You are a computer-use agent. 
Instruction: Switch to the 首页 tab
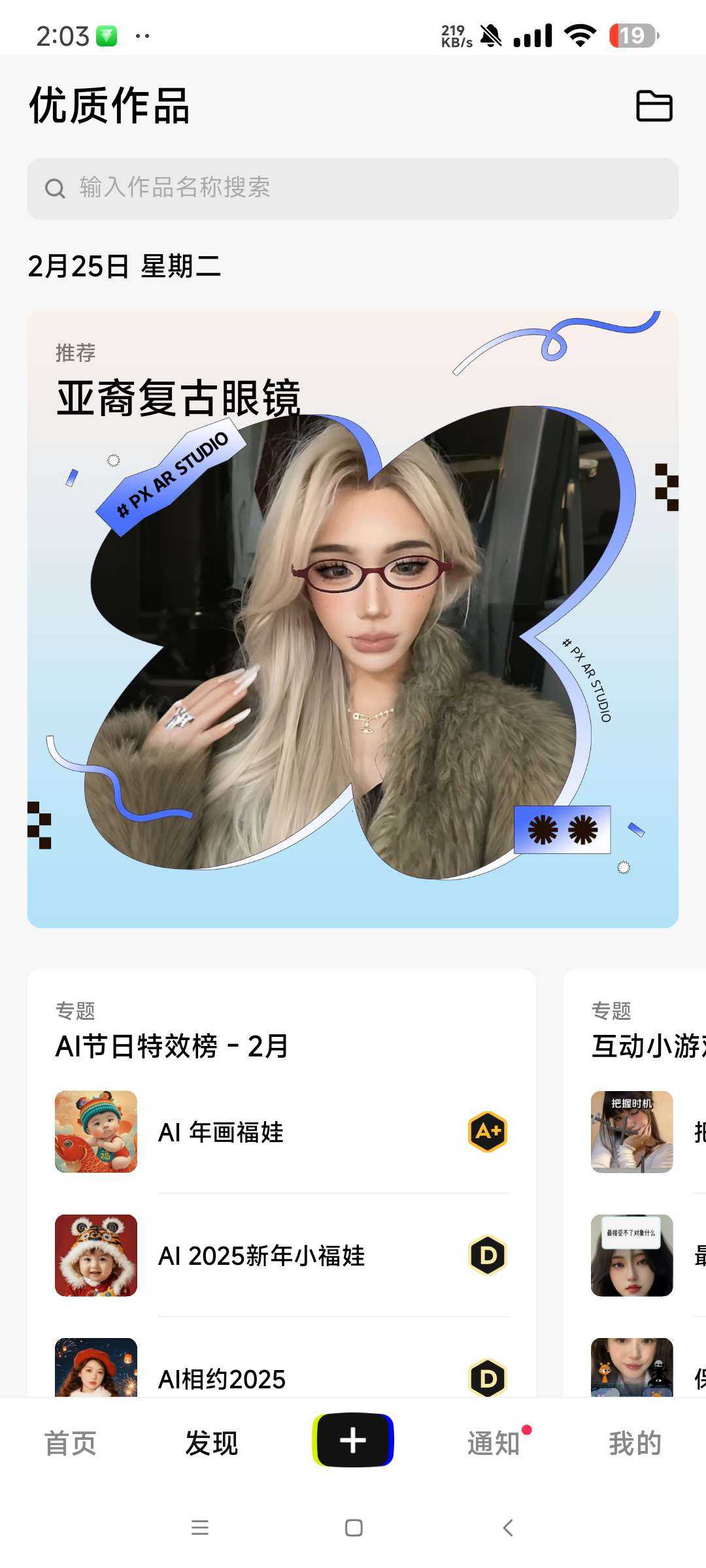pos(71,1443)
